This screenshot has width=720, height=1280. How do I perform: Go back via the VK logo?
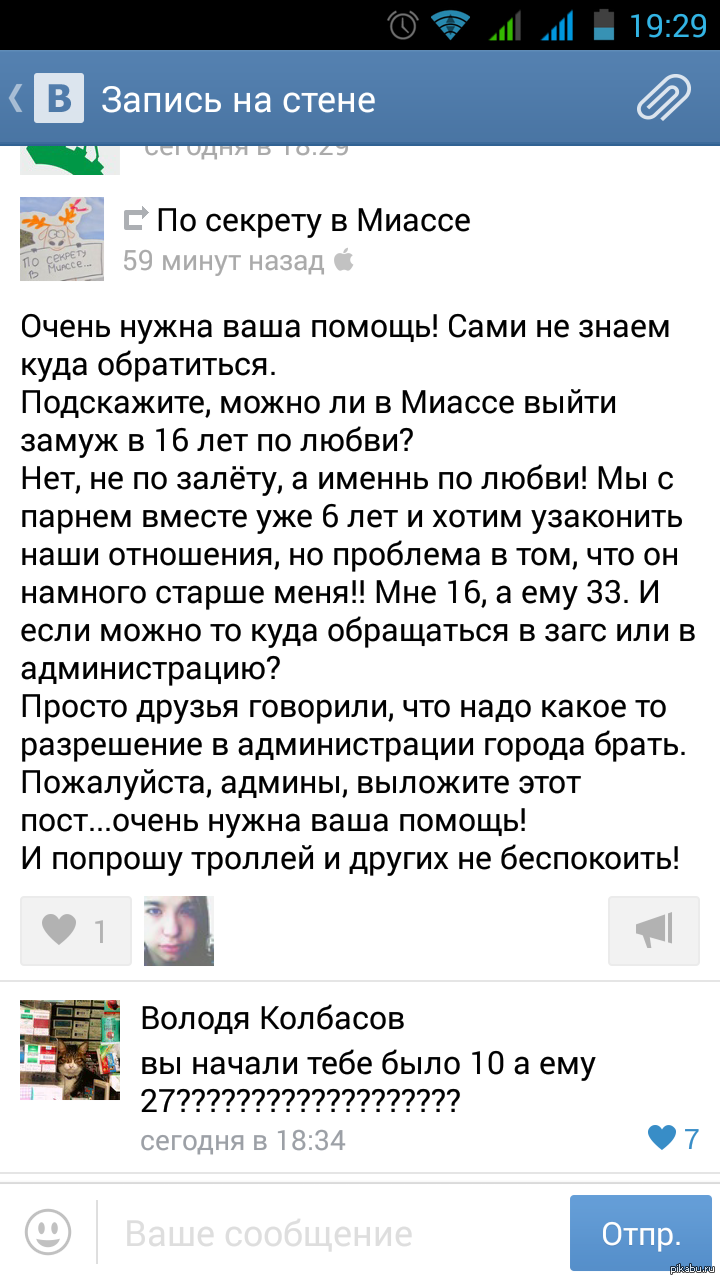pyautogui.click(x=58, y=99)
